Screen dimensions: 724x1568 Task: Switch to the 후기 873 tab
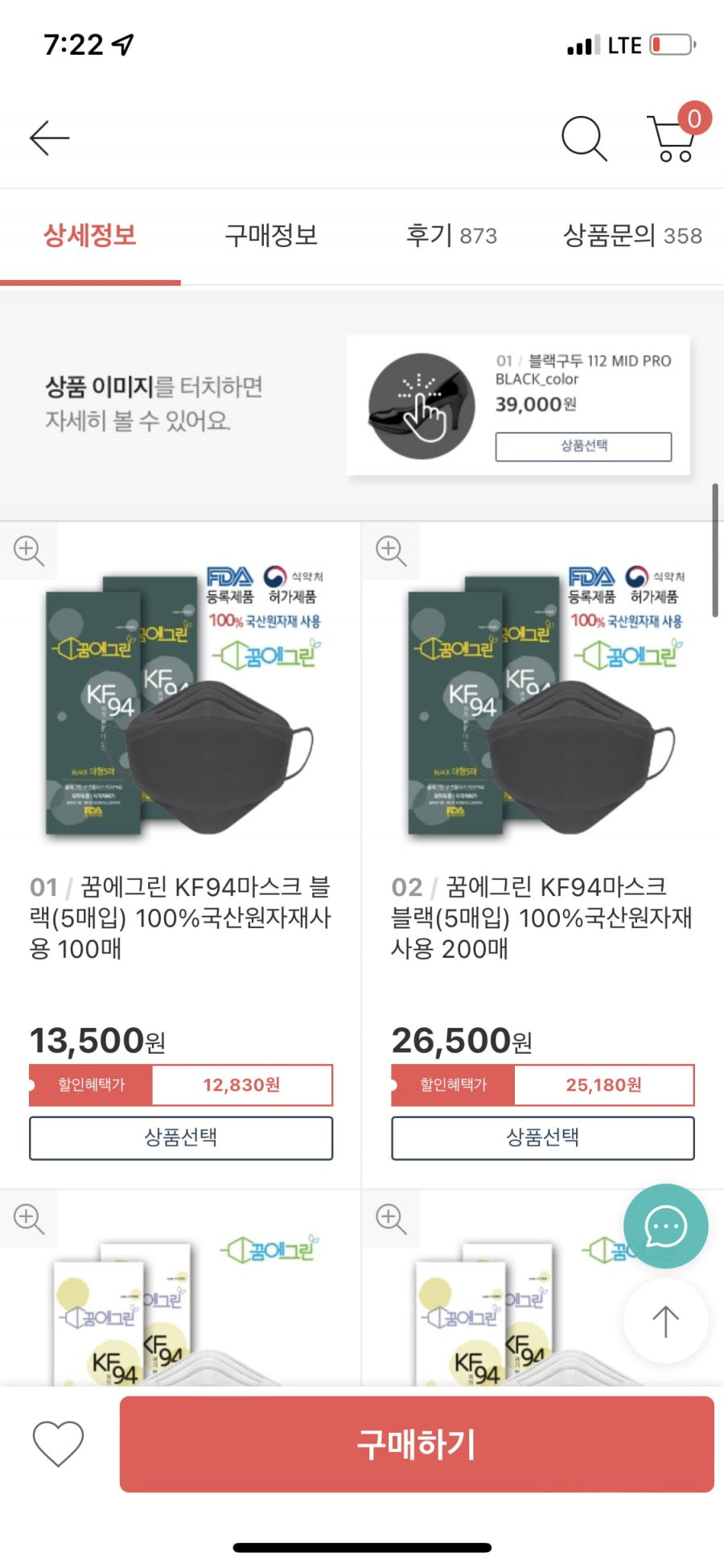(451, 235)
